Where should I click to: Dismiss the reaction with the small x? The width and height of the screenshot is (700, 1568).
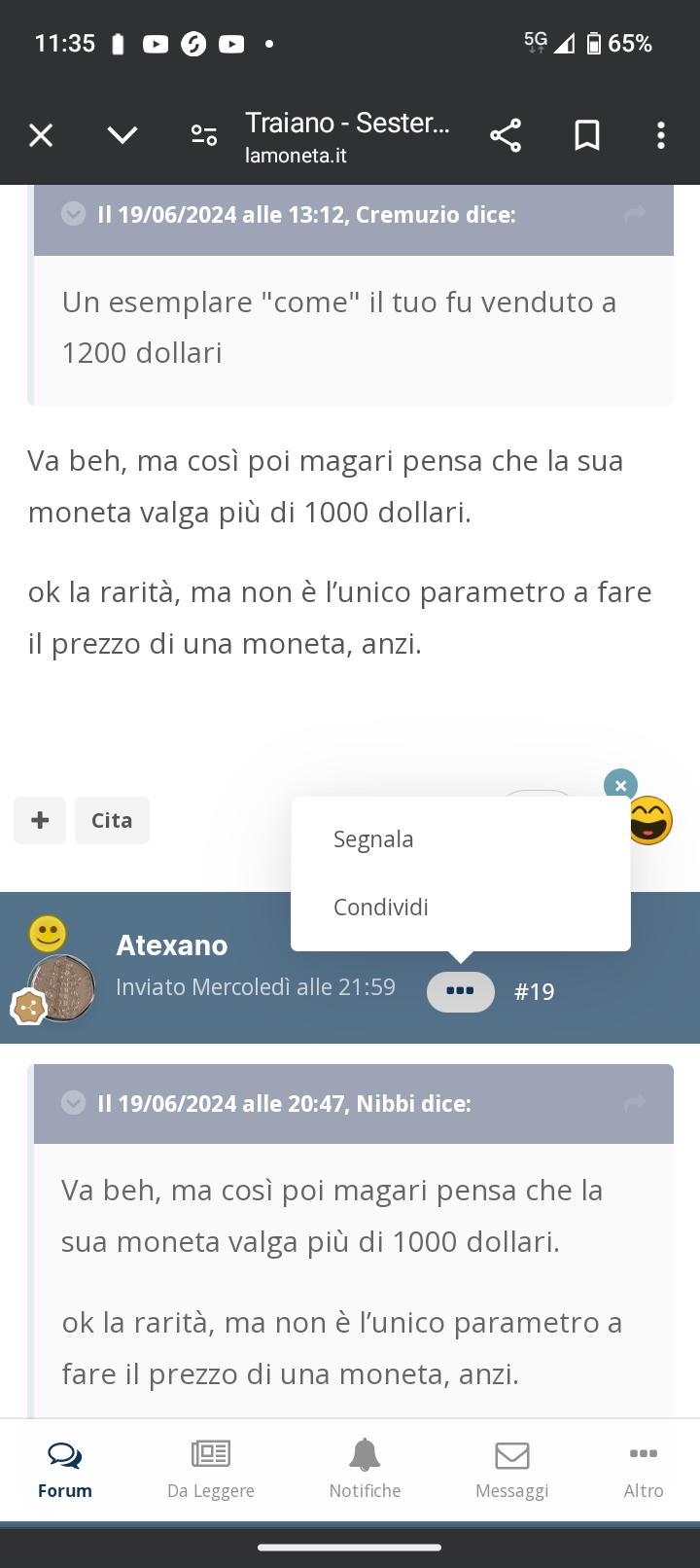pyautogui.click(x=620, y=785)
